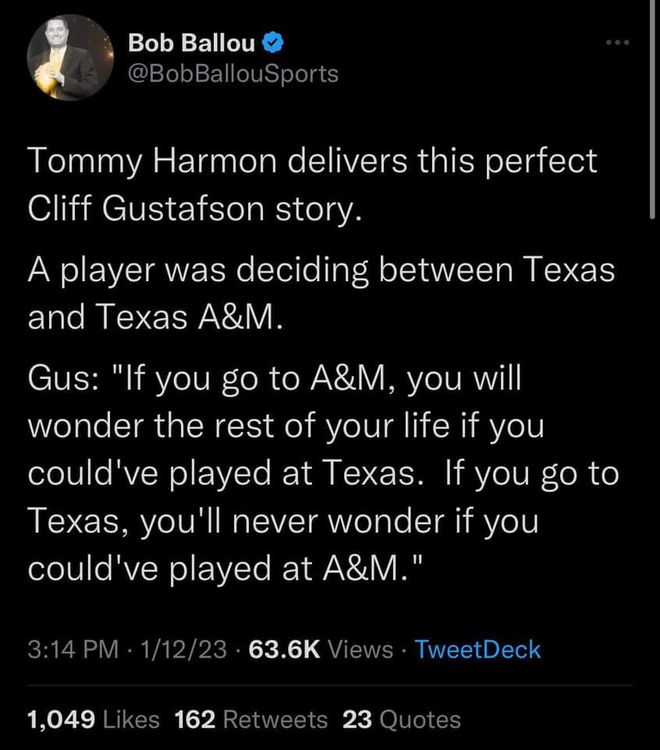Viewport: 660px width, 750px height.
Task: View the 23 Quotes list
Action: [402, 719]
